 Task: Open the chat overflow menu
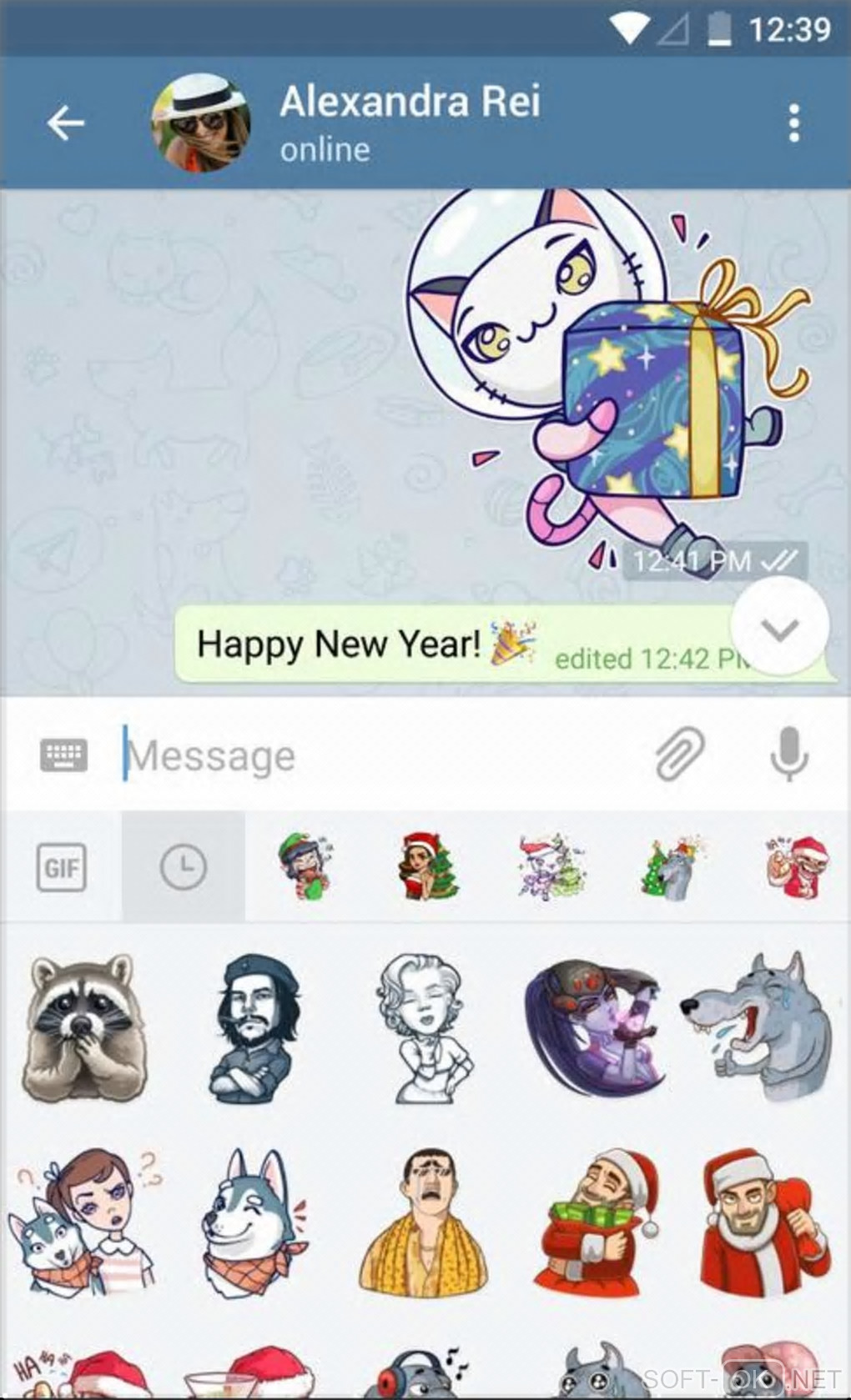[x=793, y=123]
